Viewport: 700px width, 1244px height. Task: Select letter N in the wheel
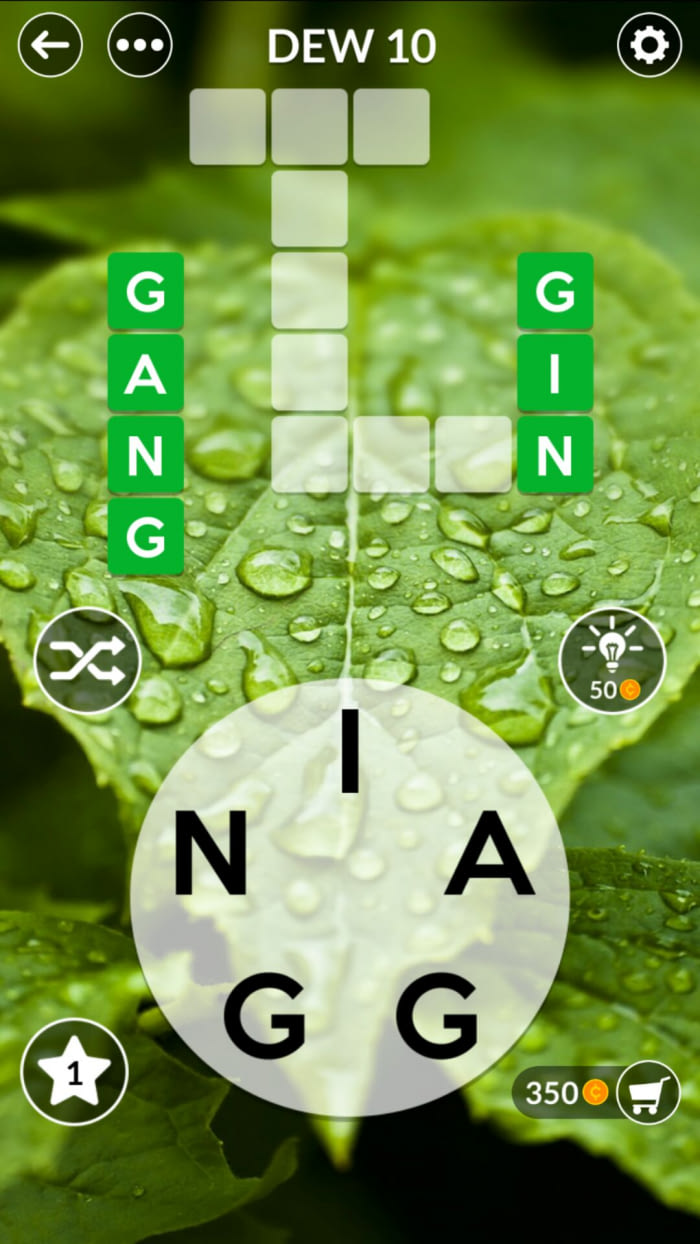pyautogui.click(x=211, y=853)
